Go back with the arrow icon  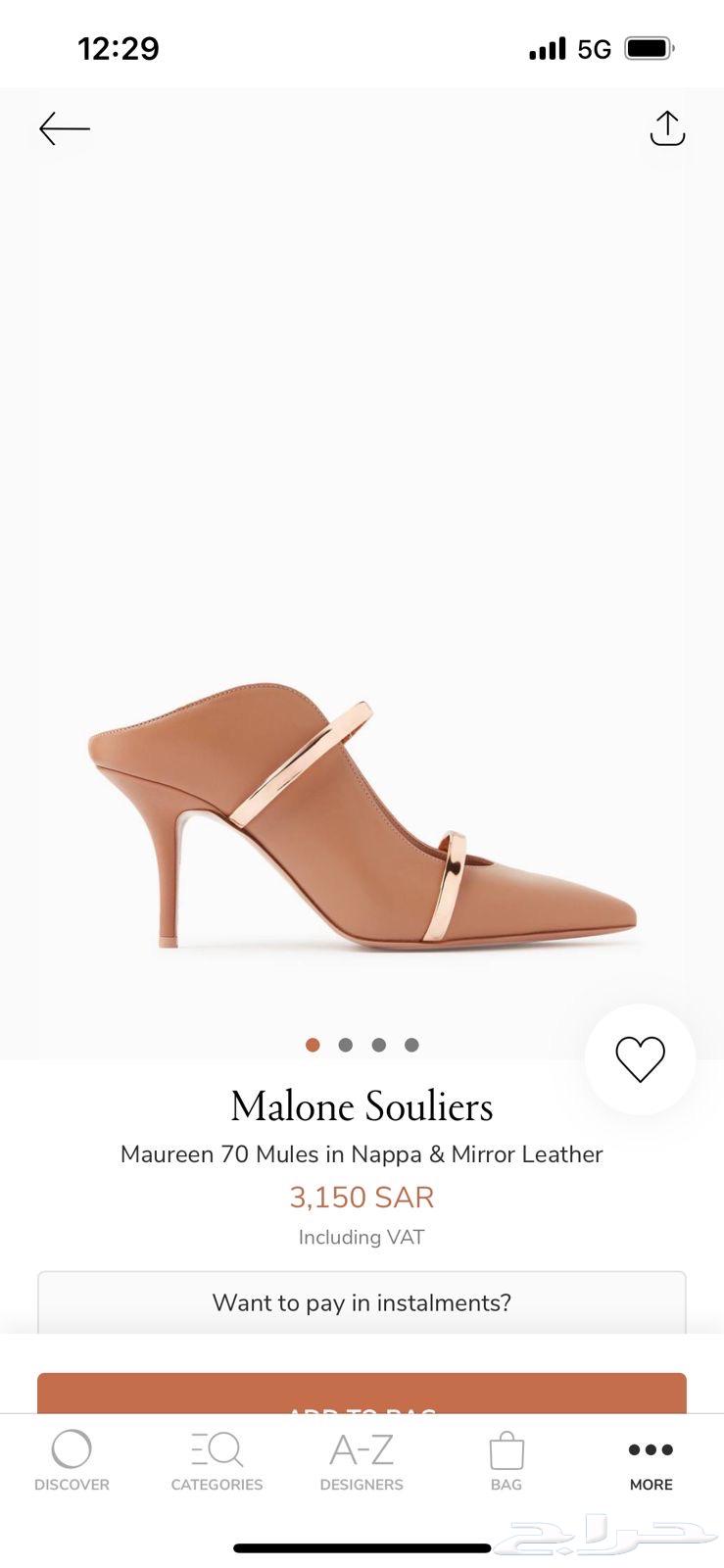65,128
